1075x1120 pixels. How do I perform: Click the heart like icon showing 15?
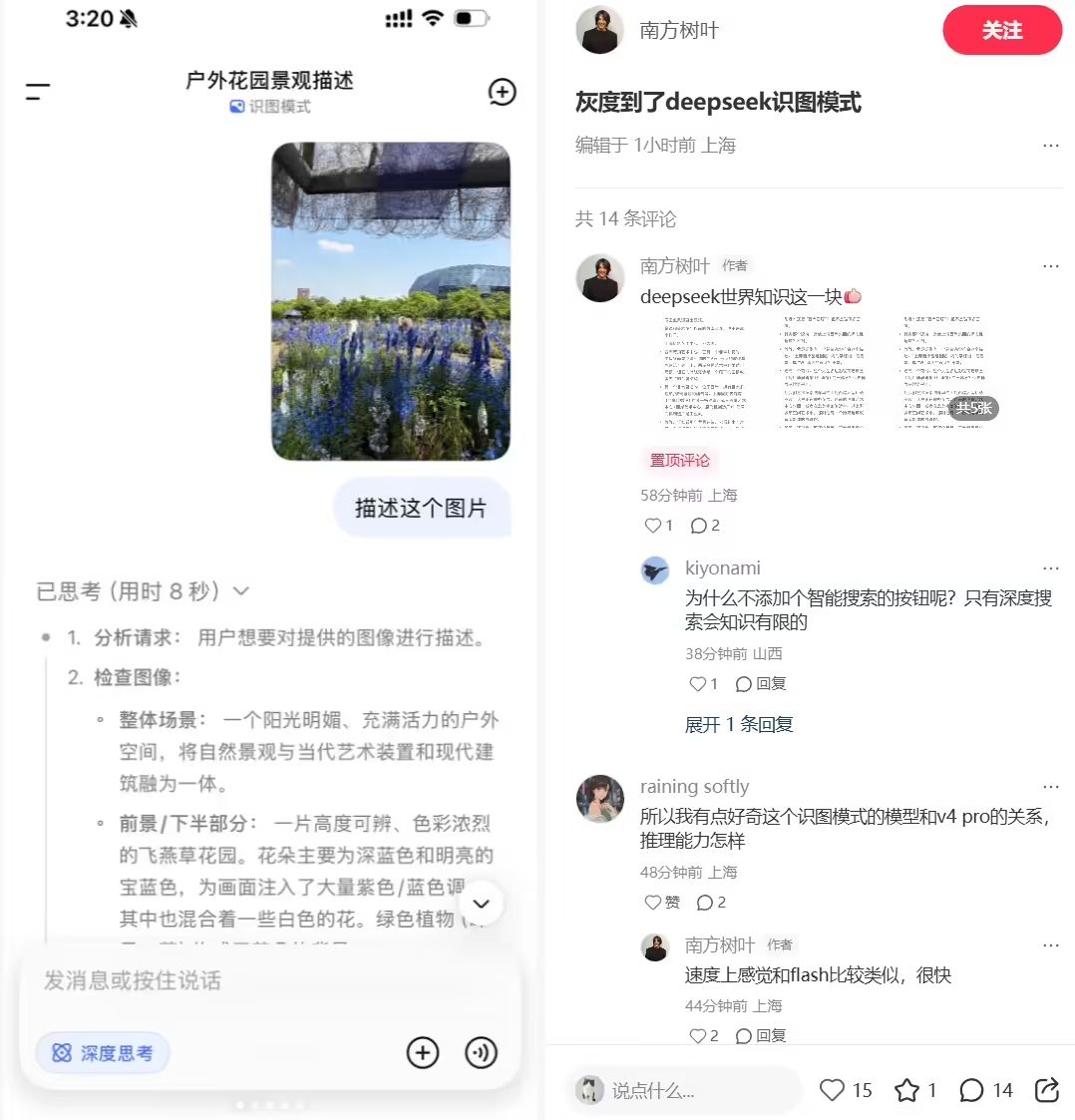click(836, 1089)
